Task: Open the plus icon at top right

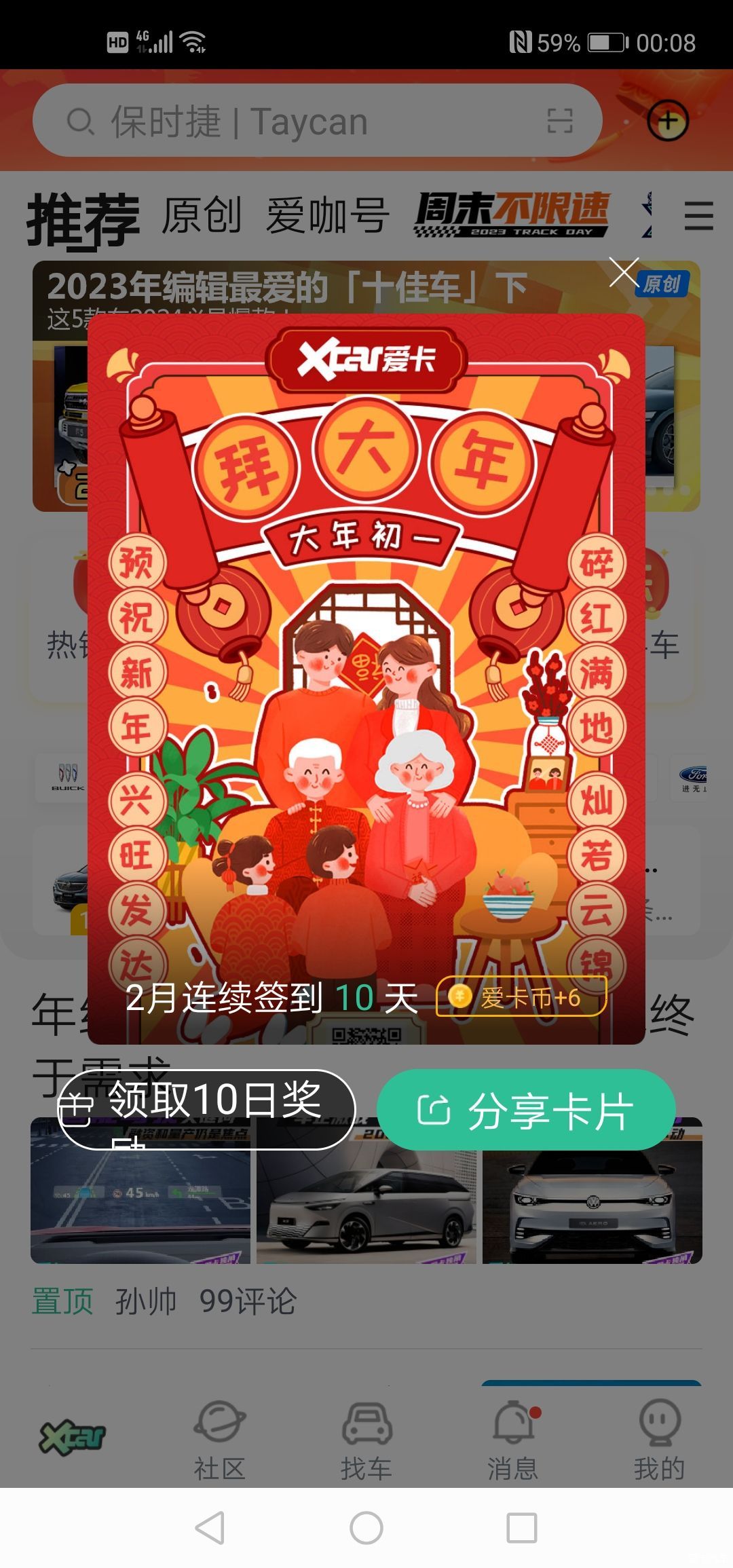Action: (668, 122)
